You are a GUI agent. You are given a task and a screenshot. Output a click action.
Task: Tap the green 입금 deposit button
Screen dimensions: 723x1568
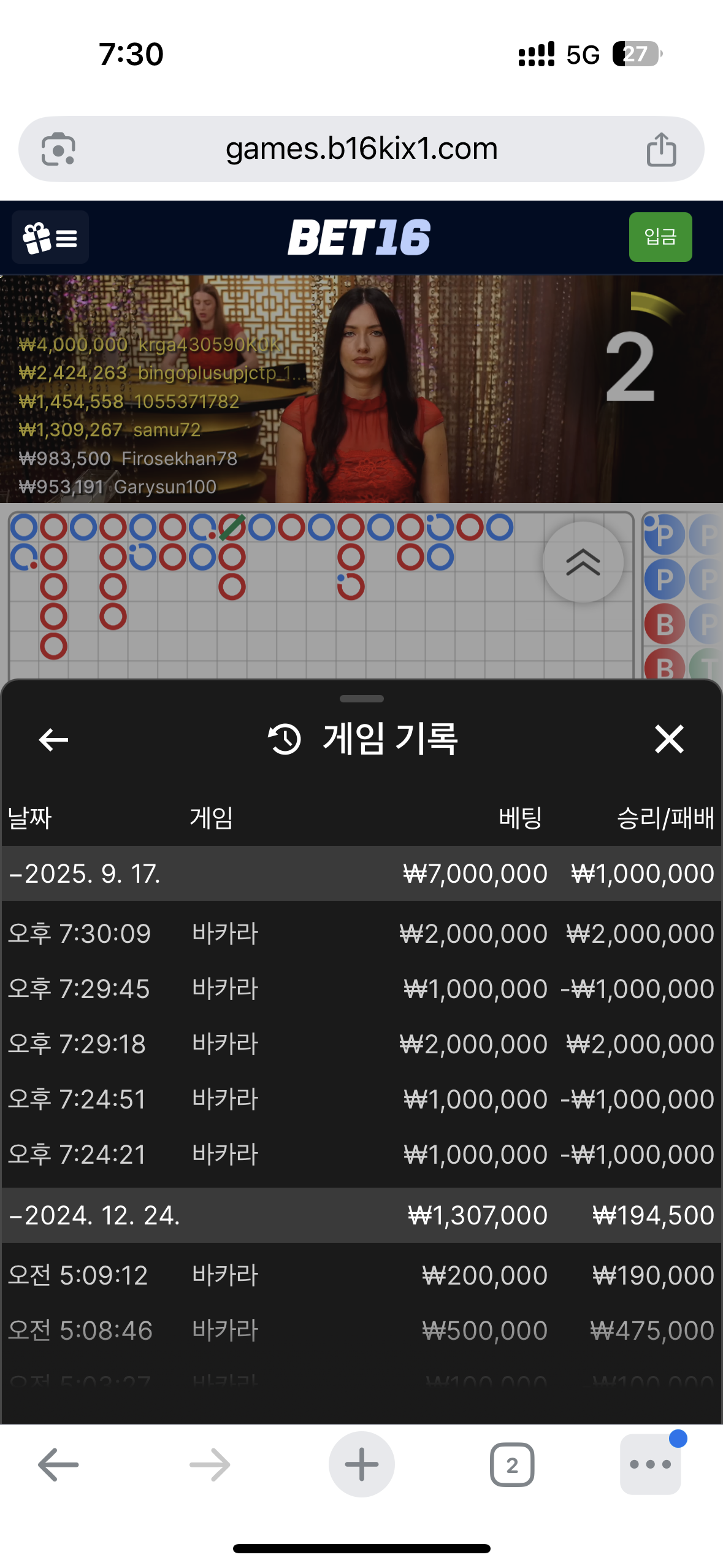pos(660,237)
